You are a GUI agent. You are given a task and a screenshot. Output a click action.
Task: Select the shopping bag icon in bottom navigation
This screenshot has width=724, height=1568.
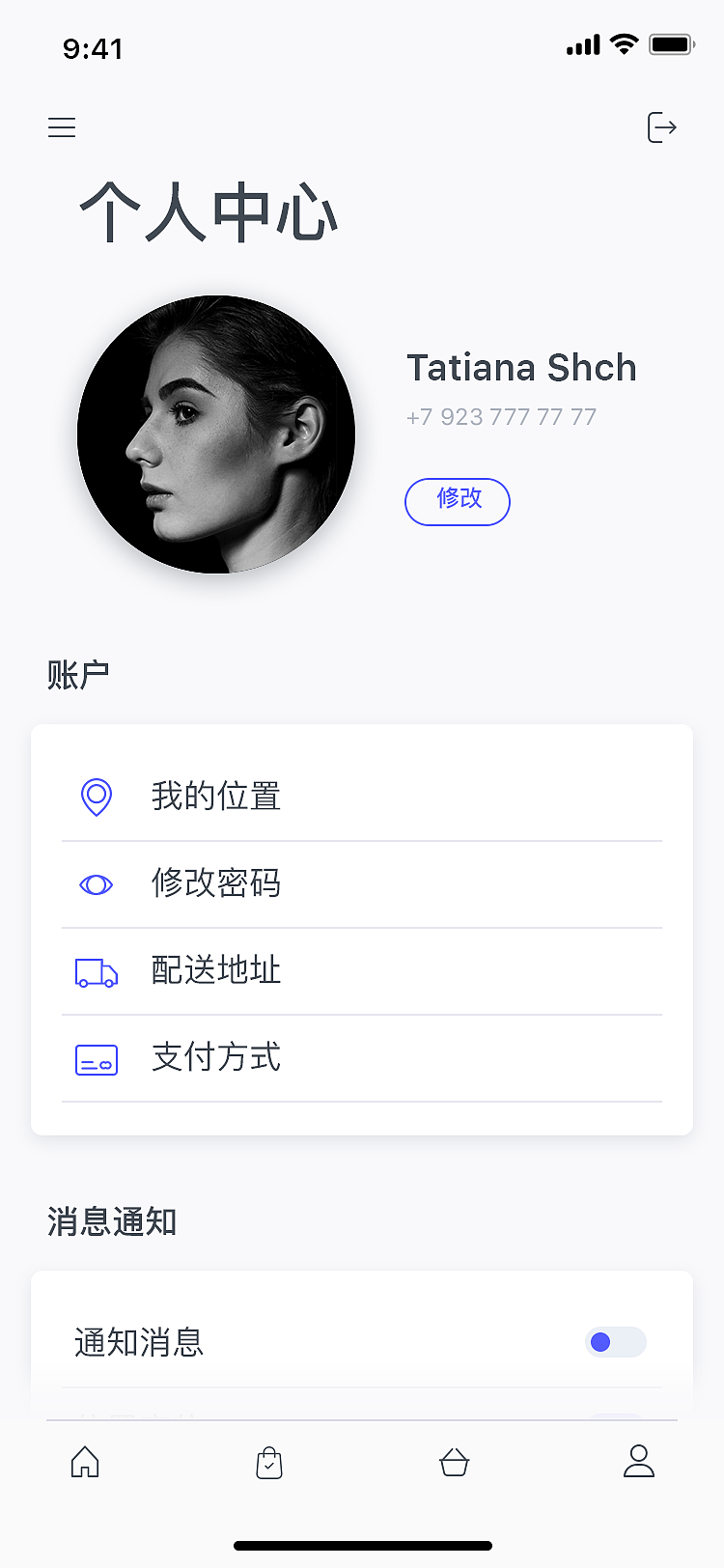coord(268,1462)
